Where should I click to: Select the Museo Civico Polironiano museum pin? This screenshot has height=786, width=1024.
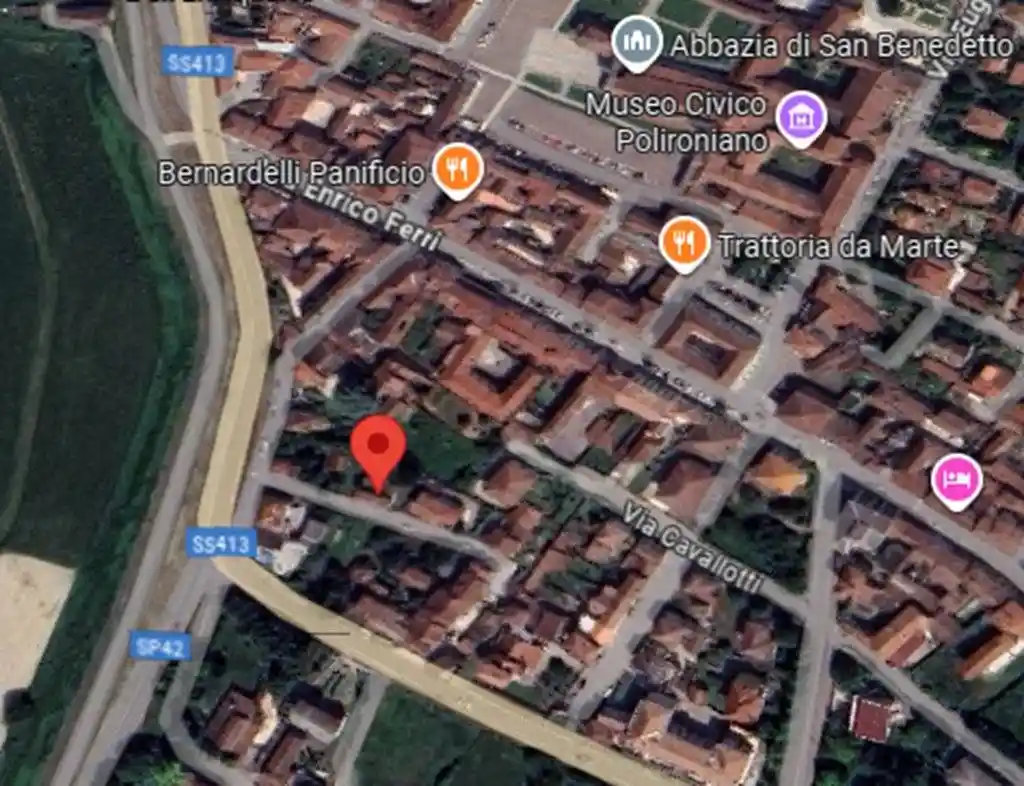pyautogui.click(x=801, y=116)
